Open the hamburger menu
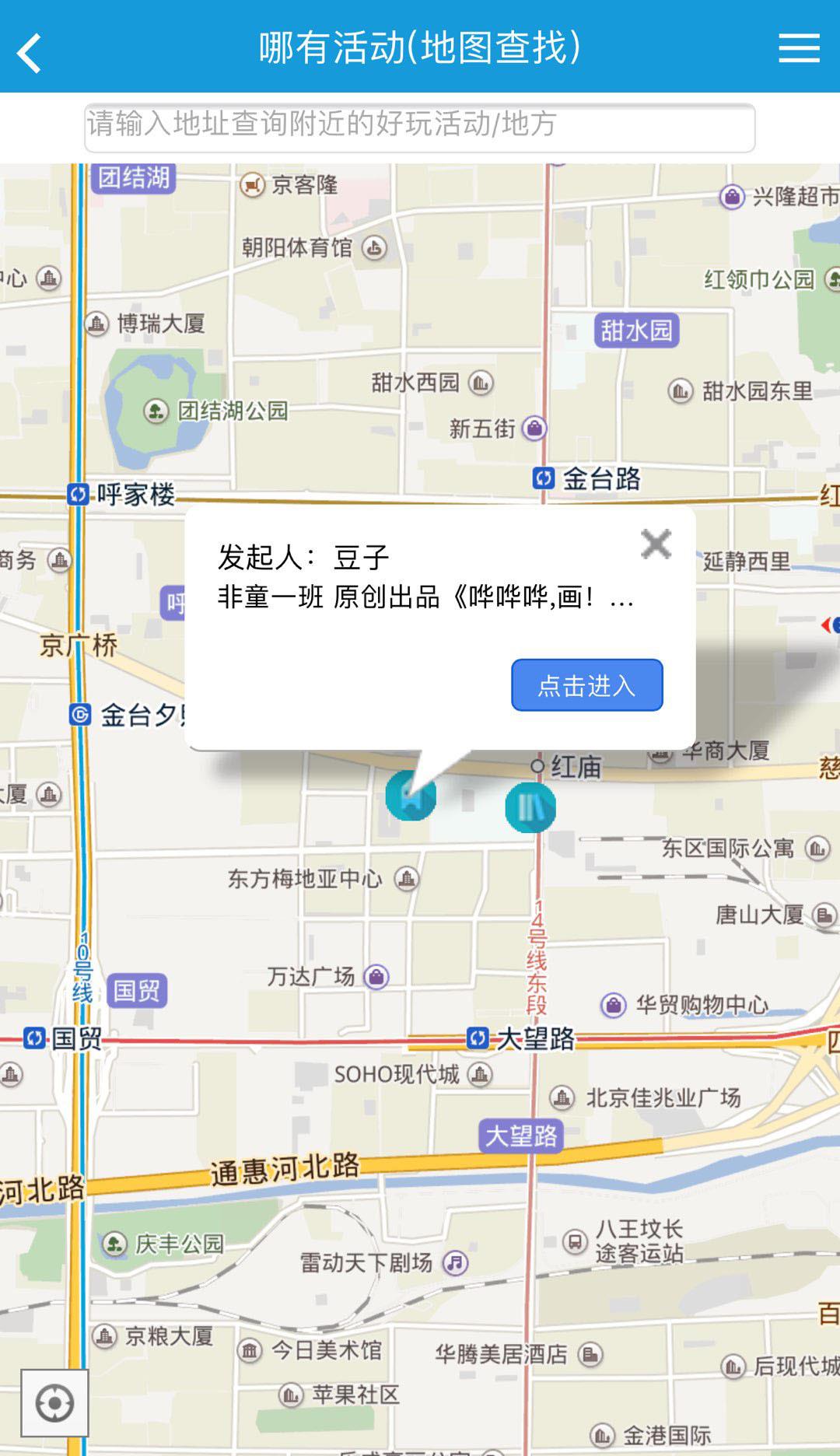 tap(799, 48)
